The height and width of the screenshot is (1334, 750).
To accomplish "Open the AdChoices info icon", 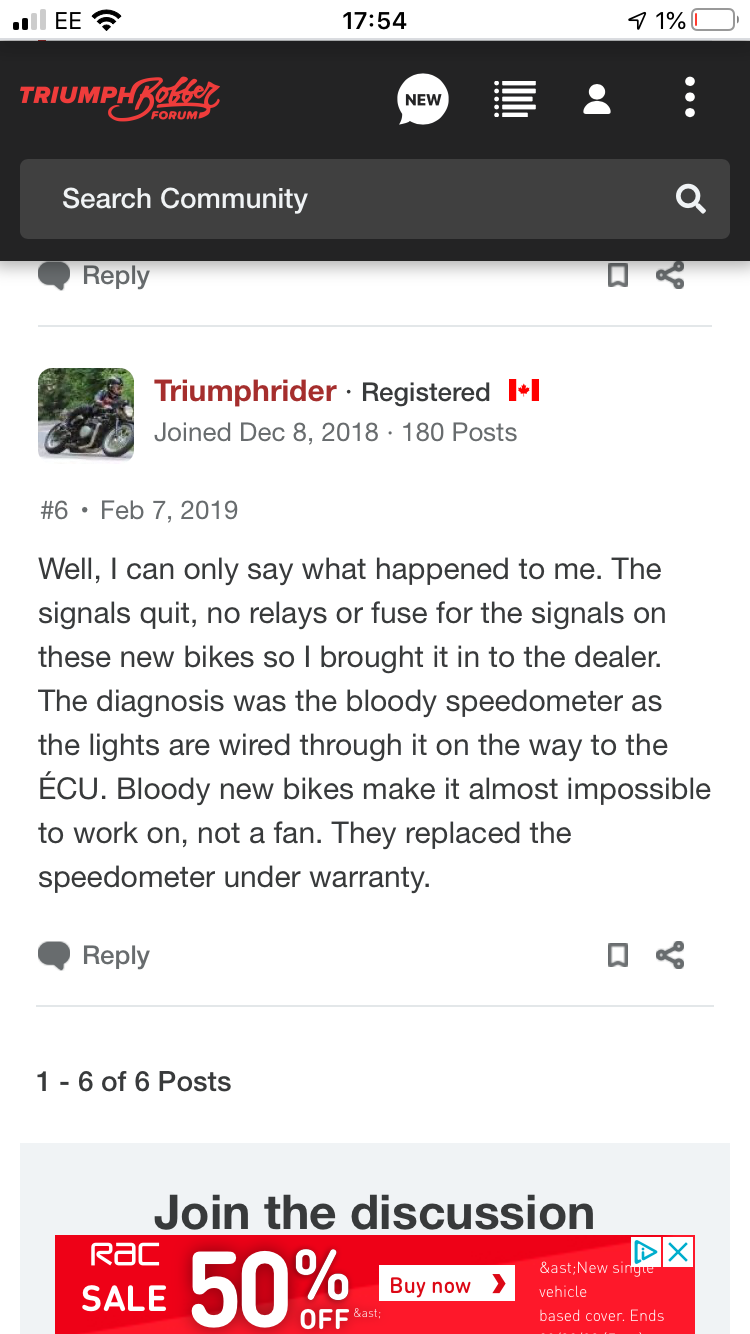I will pyautogui.click(x=646, y=1252).
